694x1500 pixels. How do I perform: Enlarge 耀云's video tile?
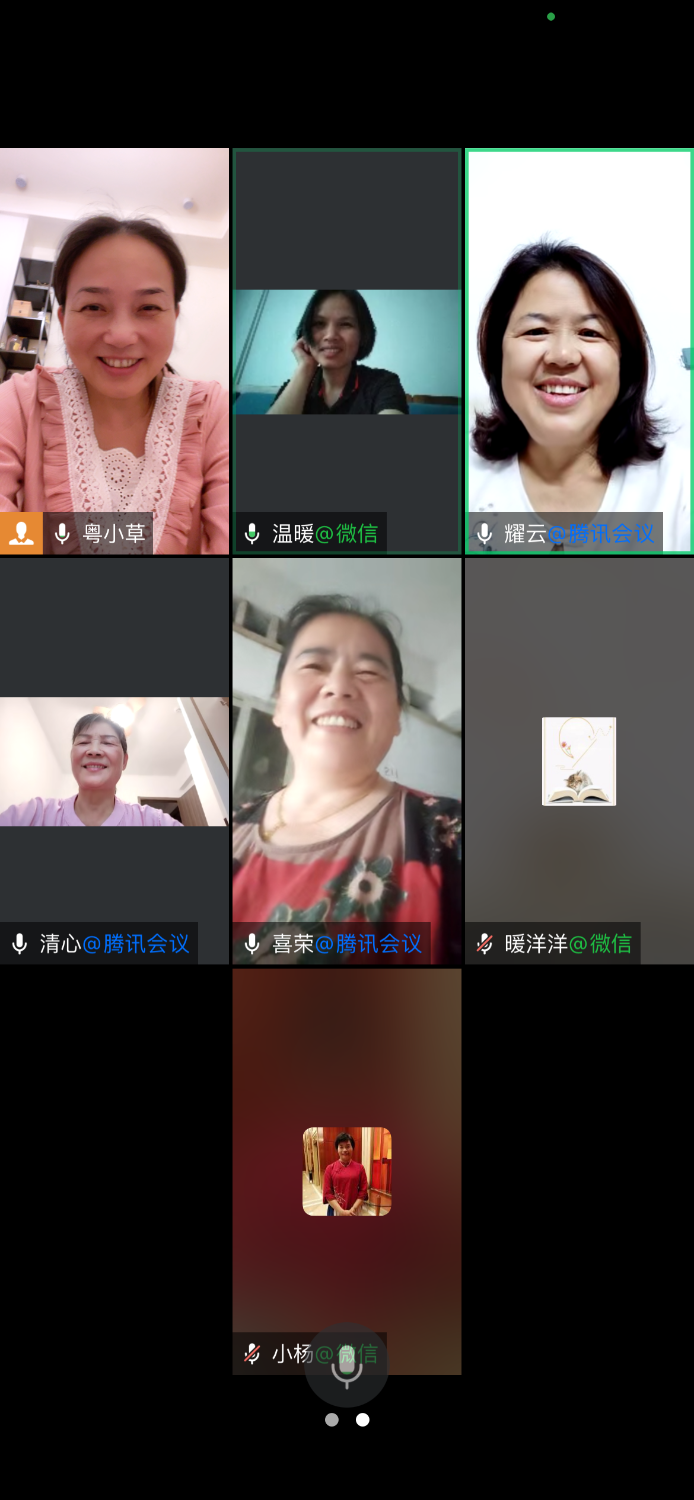(x=579, y=350)
